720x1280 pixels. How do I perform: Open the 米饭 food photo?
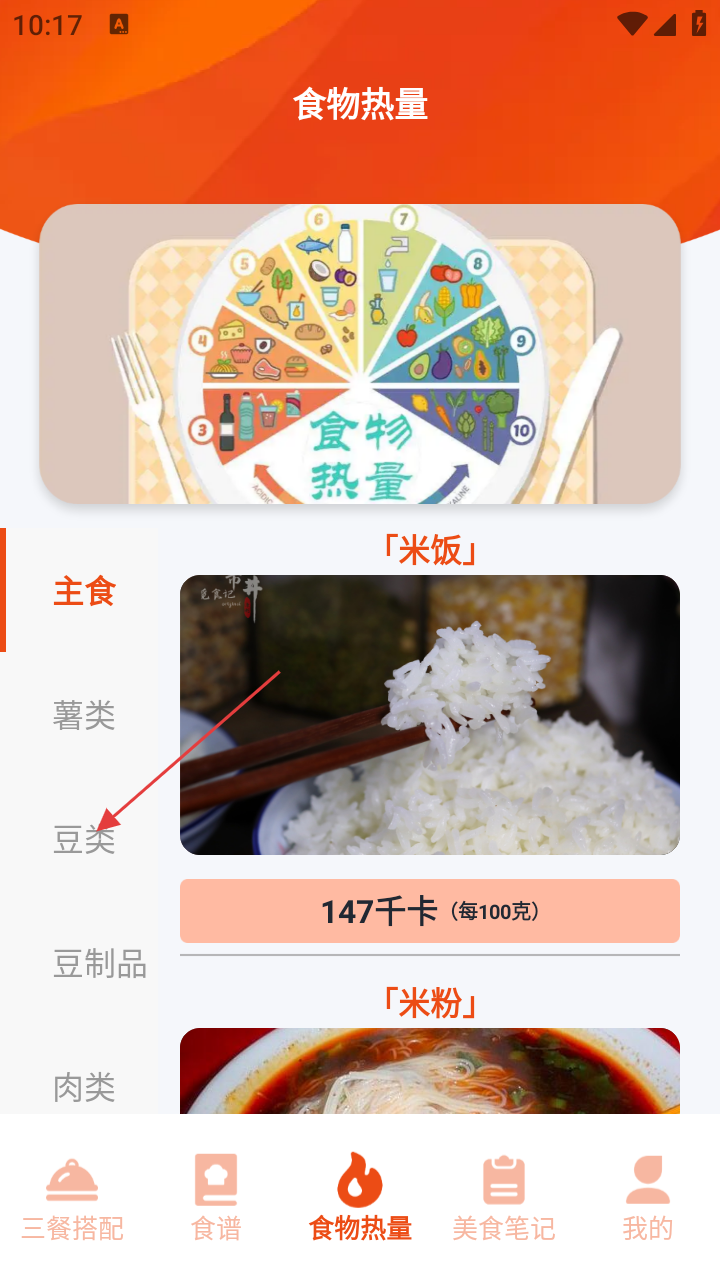pyautogui.click(x=429, y=714)
